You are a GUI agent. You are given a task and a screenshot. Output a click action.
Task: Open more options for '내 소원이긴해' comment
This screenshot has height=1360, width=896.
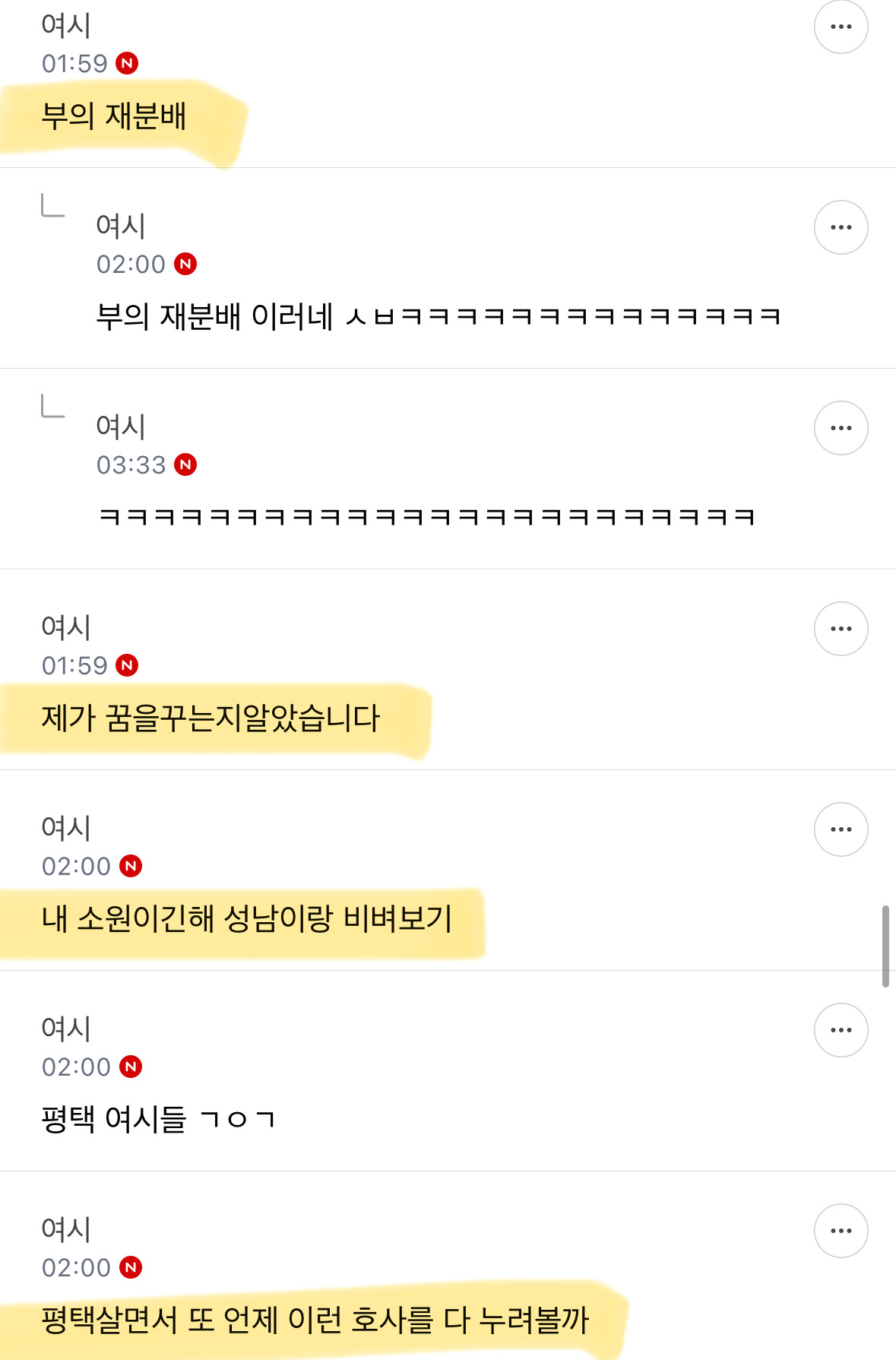click(841, 829)
